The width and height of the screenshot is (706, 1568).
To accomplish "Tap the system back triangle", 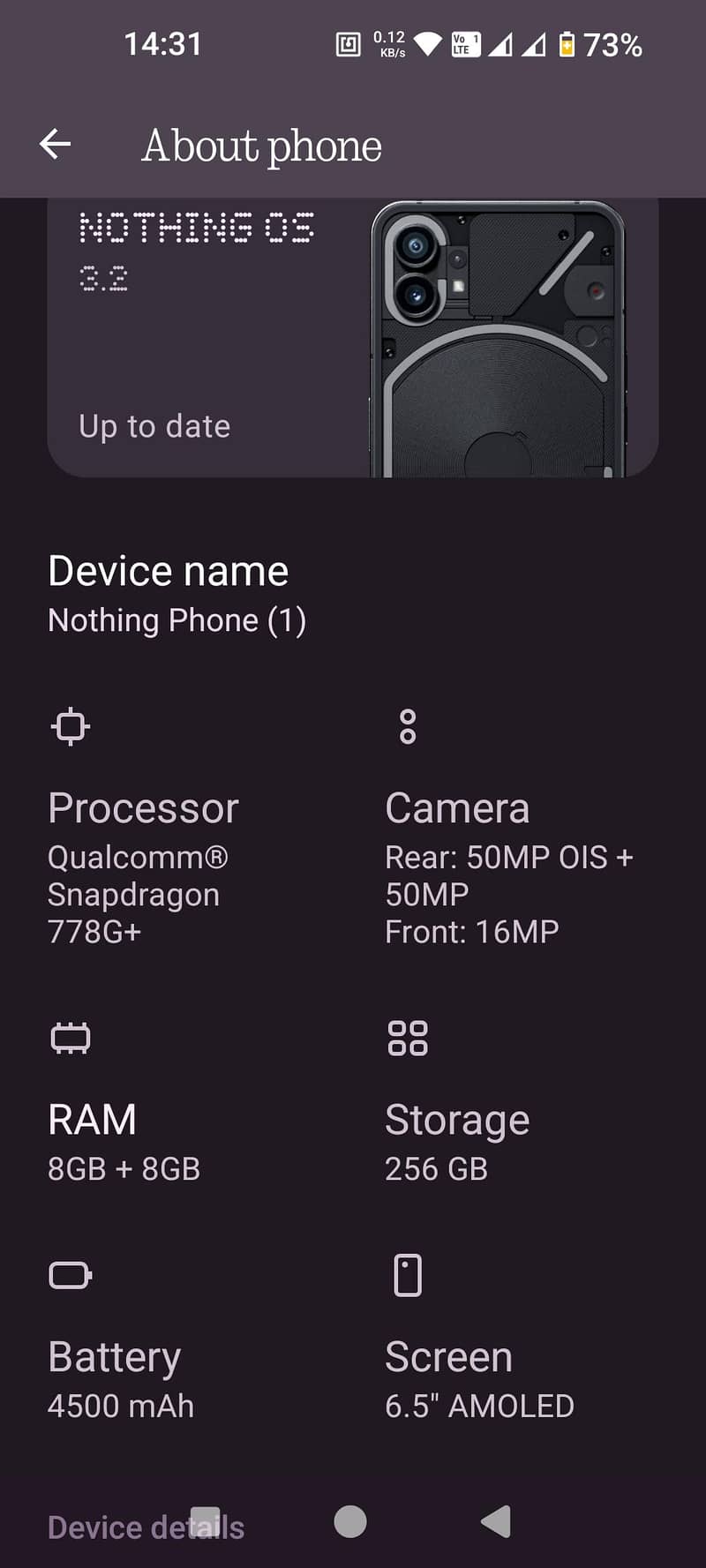I will (496, 1521).
